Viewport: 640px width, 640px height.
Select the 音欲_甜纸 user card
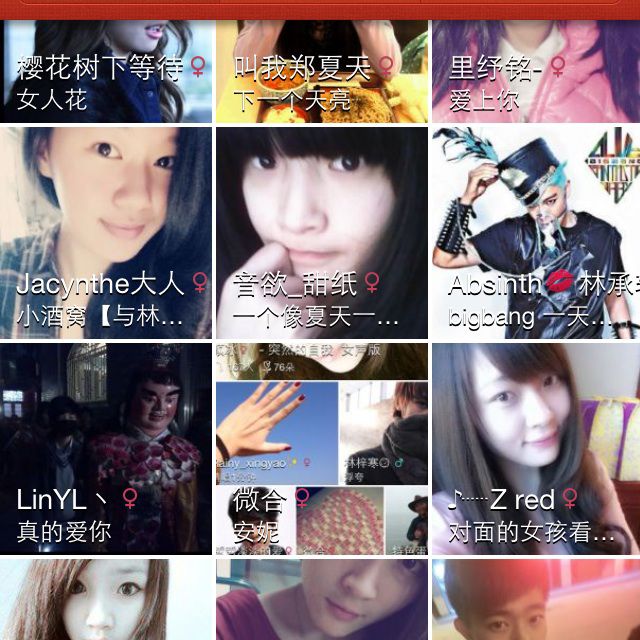pos(321,232)
